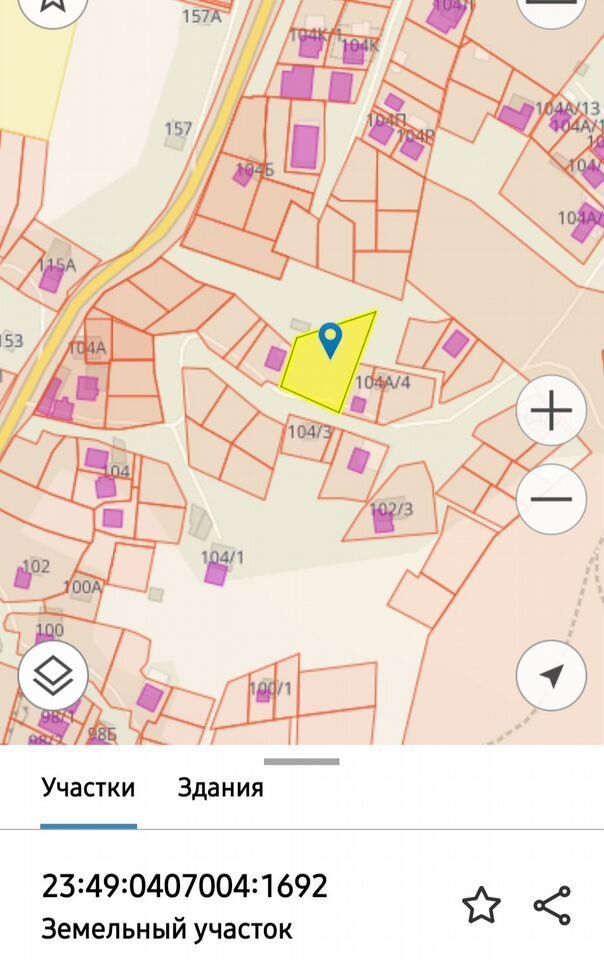604x960 pixels.
Task: Tap the bottom sheet drag handle
Action: click(x=302, y=762)
